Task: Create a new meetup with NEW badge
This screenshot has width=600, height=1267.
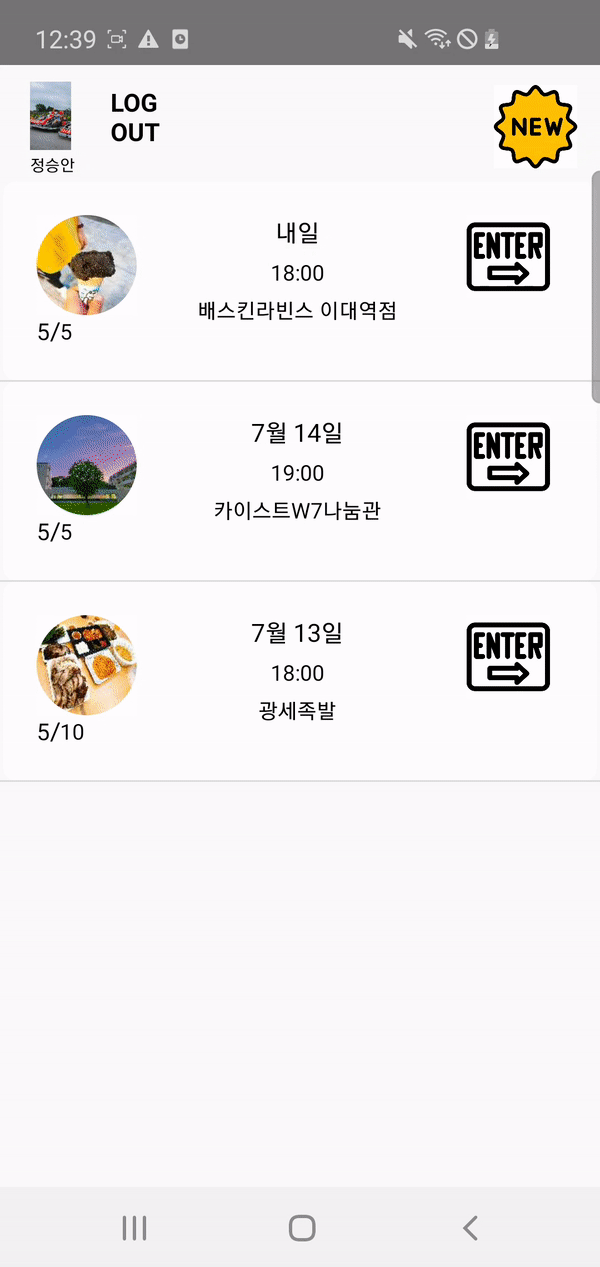Action: point(535,126)
